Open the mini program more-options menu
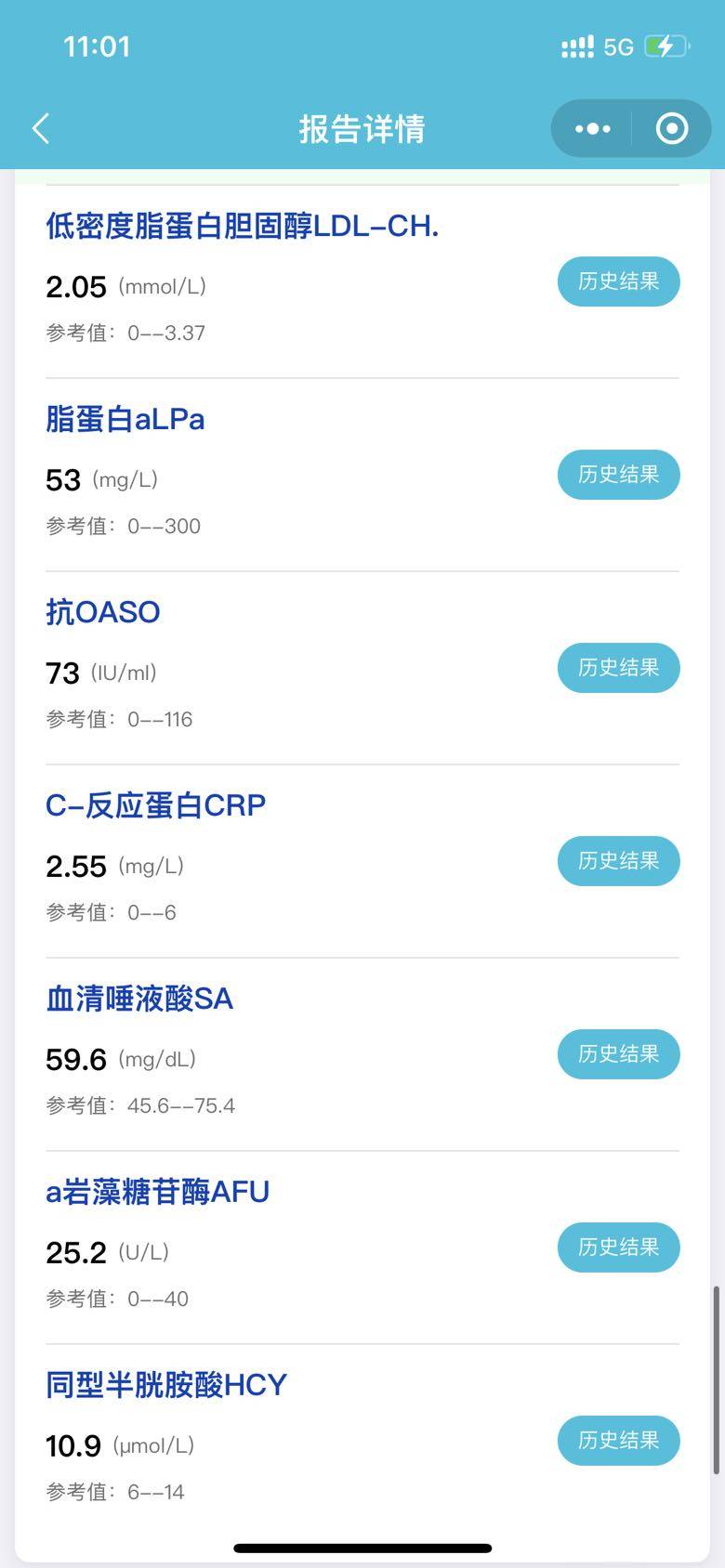 point(593,128)
